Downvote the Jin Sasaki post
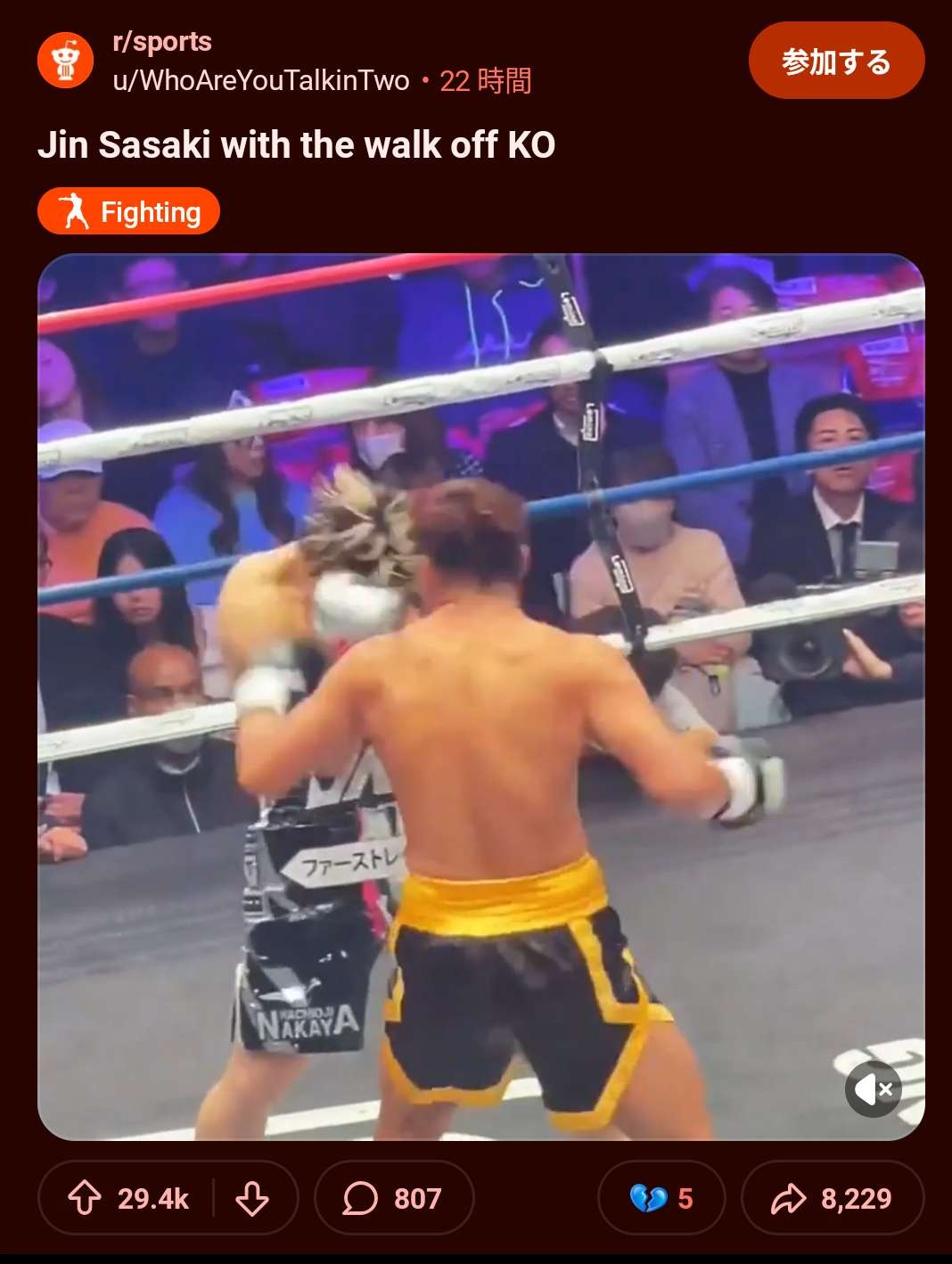This screenshot has height=1264, width=952. click(x=252, y=1198)
